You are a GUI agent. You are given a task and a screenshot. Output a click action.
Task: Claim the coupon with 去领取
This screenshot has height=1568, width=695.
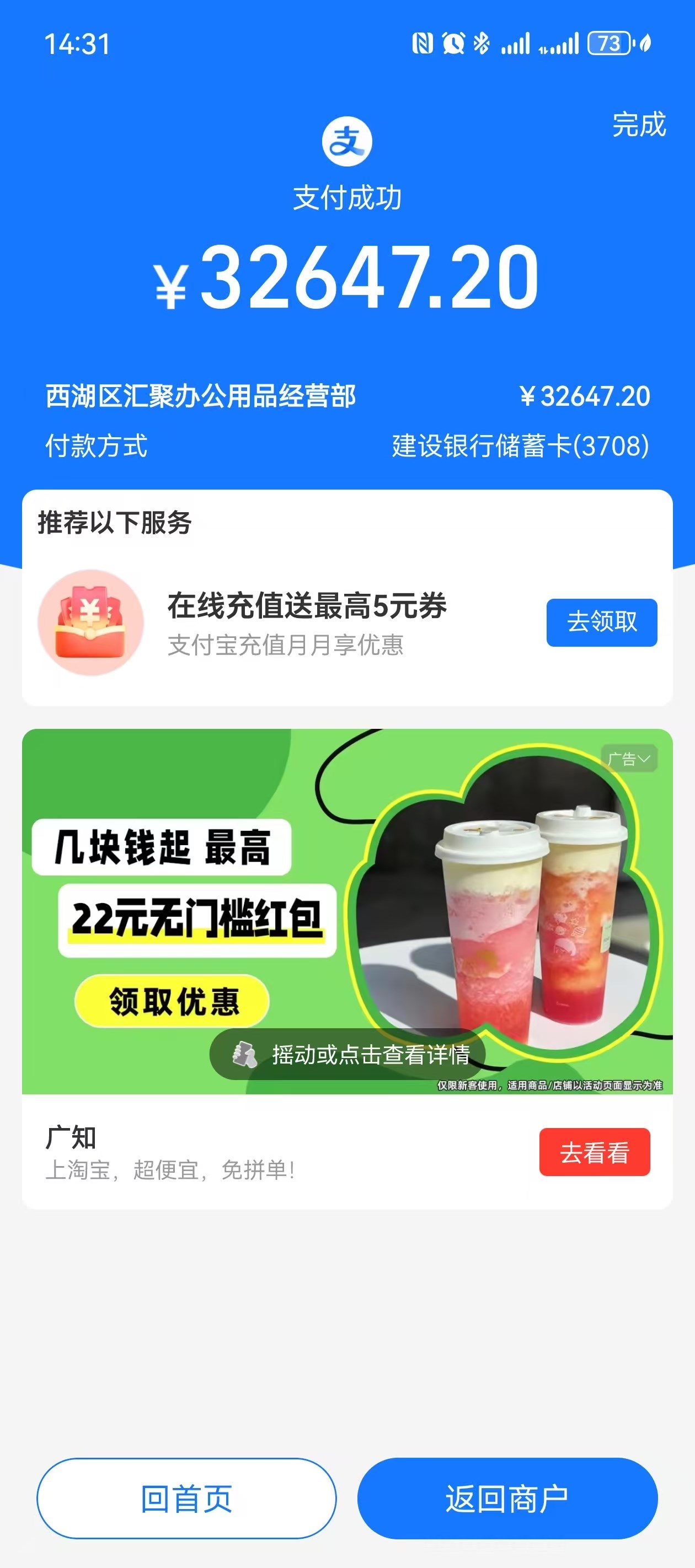[601, 622]
